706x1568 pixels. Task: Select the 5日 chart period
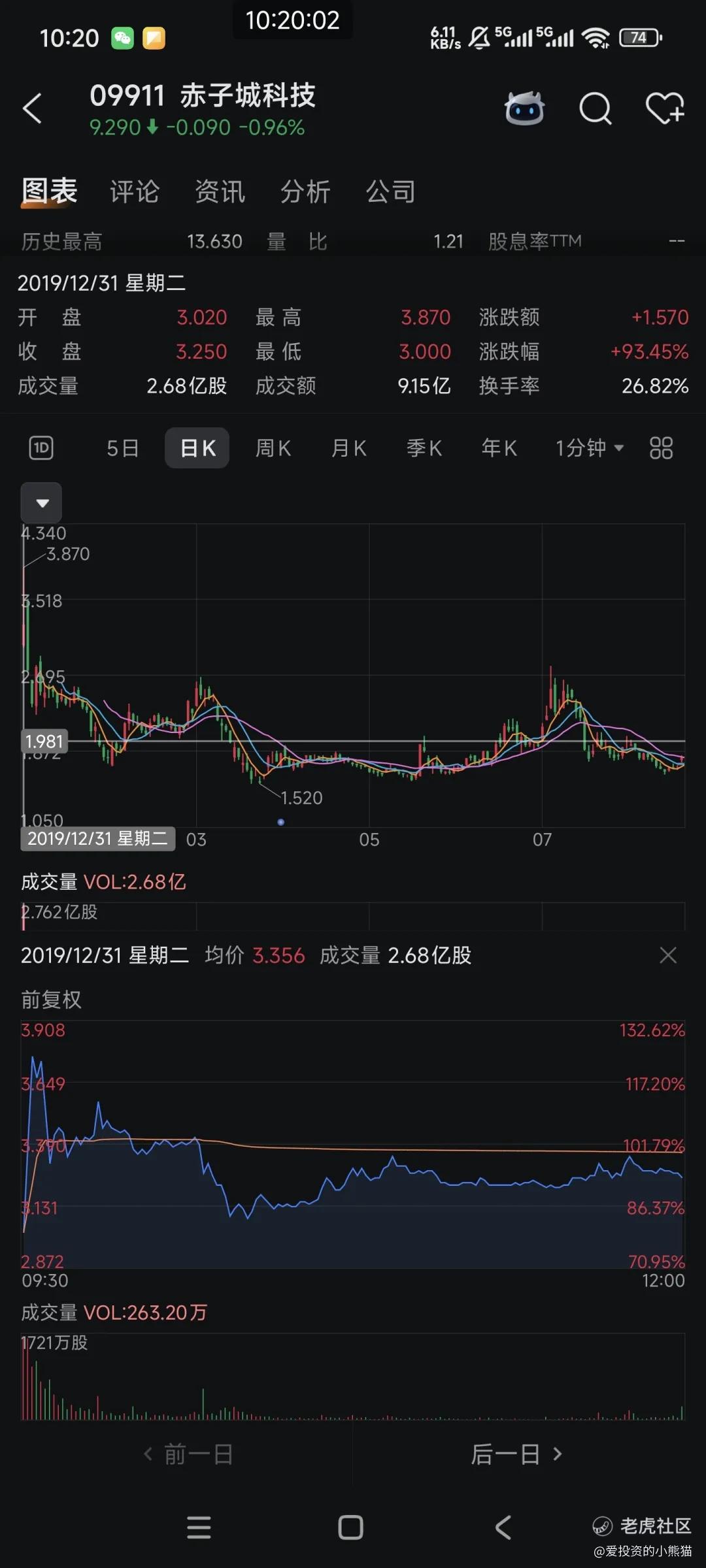pos(123,448)
